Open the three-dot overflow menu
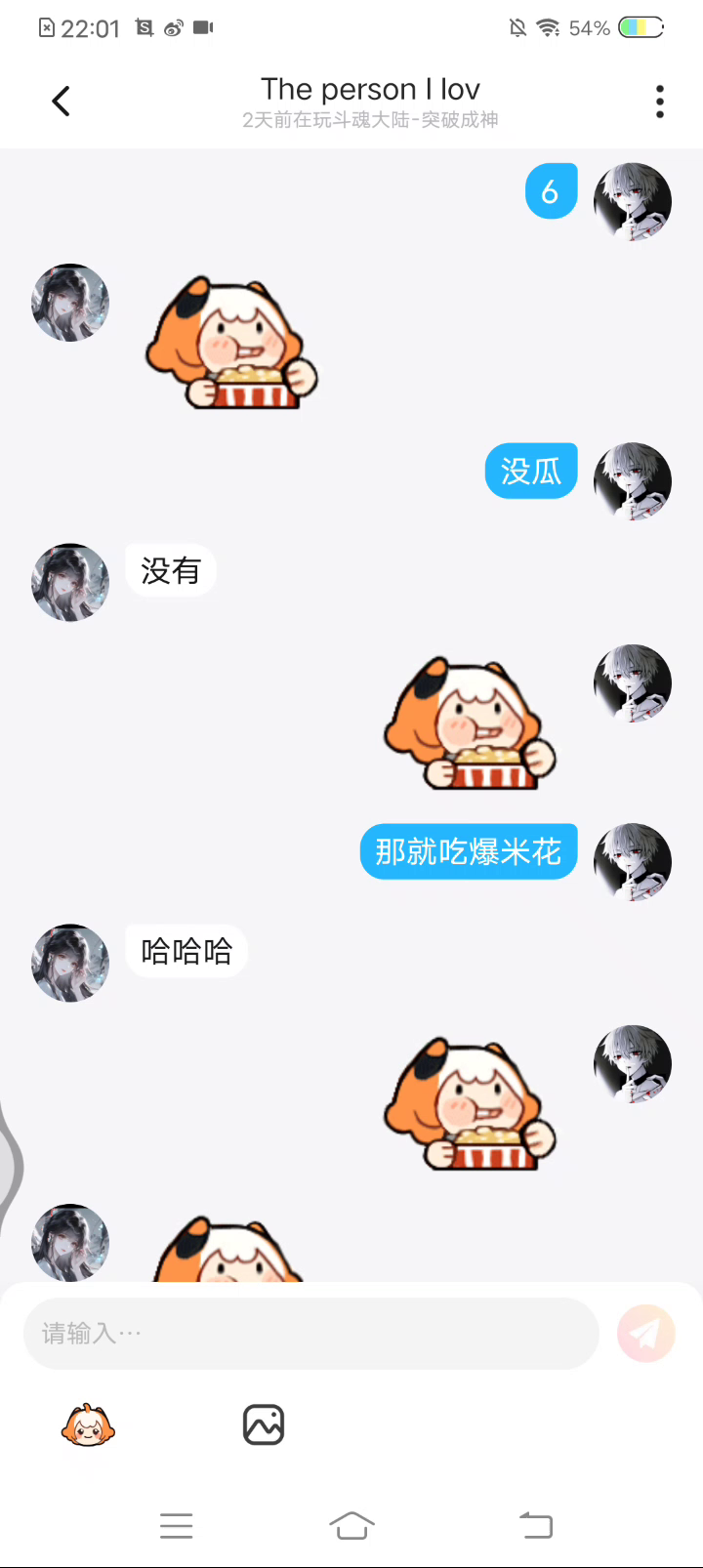Screen dimensions: 703x1568 click(x=660, y=102)
